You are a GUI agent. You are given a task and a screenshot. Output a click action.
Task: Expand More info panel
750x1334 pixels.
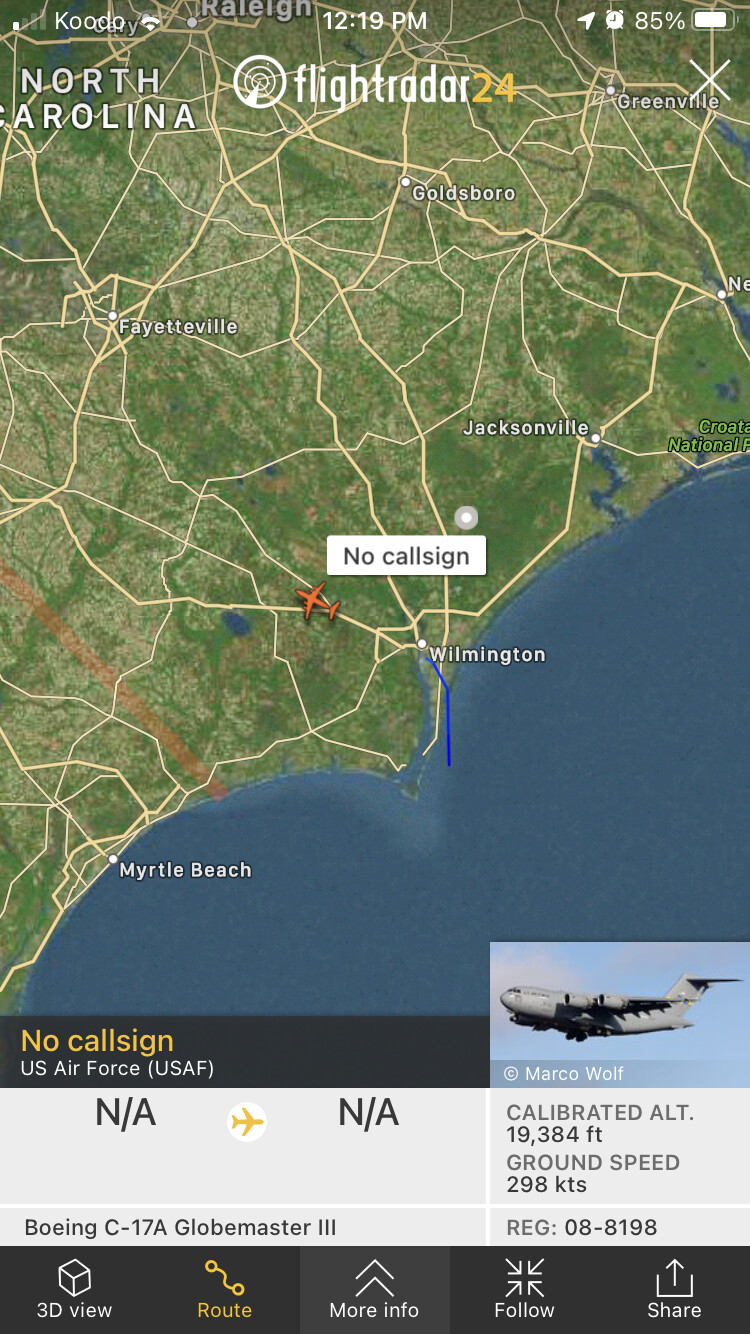pyautogui.click(x=374, y=1289)
